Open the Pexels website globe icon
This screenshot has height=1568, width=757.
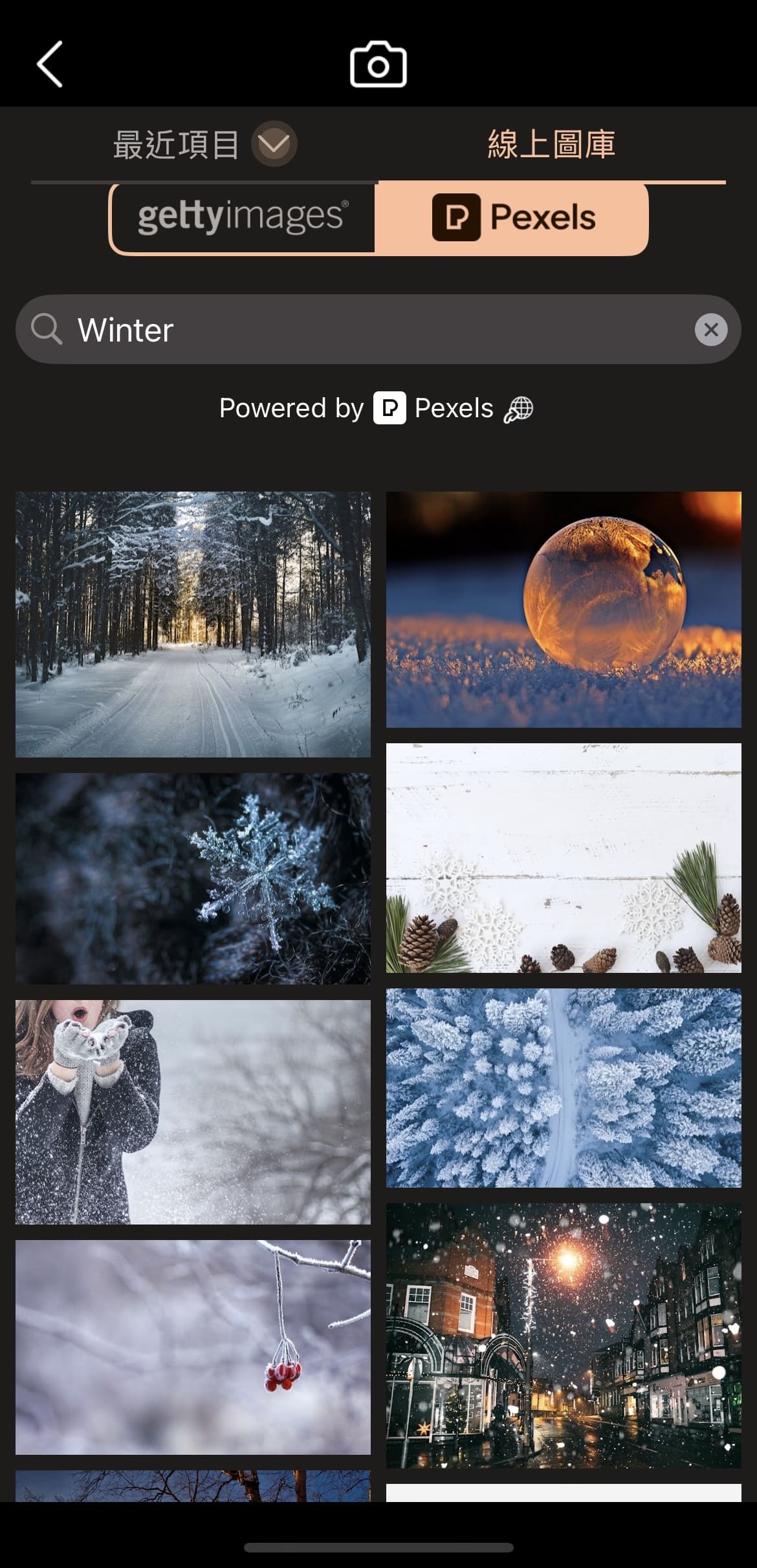pos(518,409)
